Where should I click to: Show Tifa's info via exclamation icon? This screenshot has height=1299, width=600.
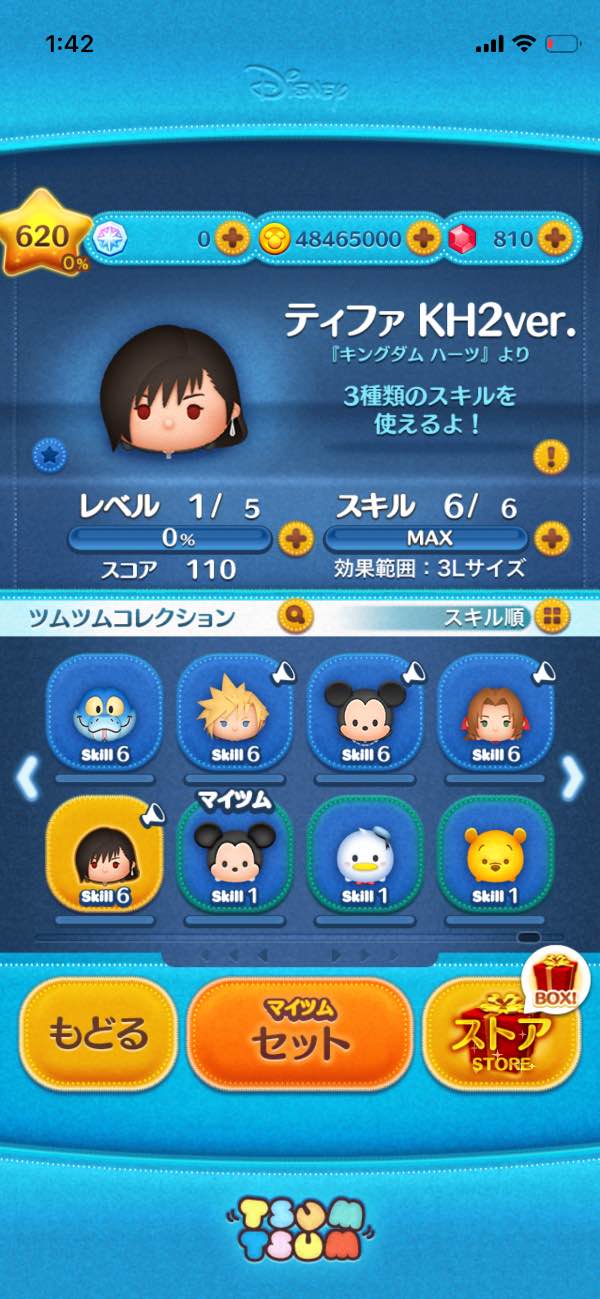coord(550,457)
